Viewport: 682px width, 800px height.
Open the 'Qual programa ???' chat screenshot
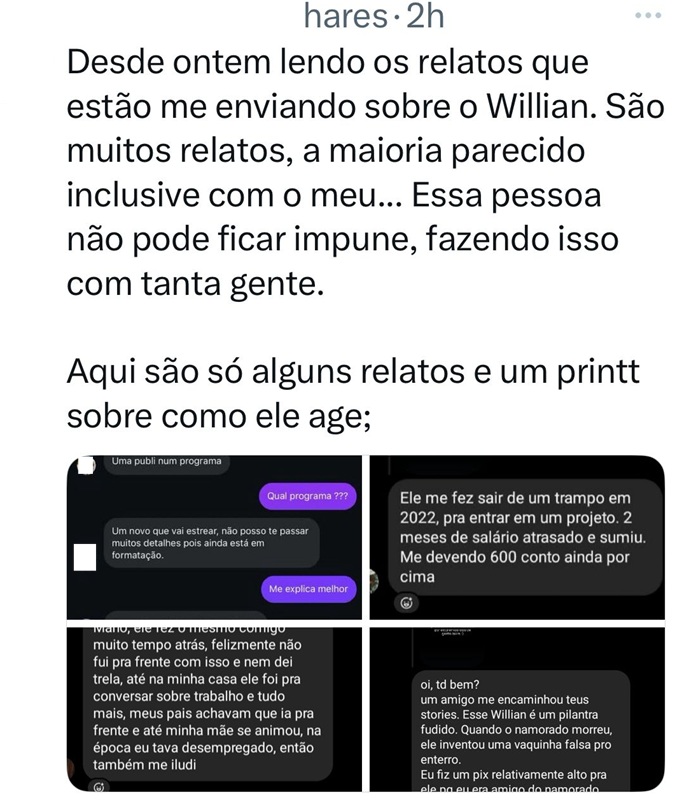tap(214, 536)
